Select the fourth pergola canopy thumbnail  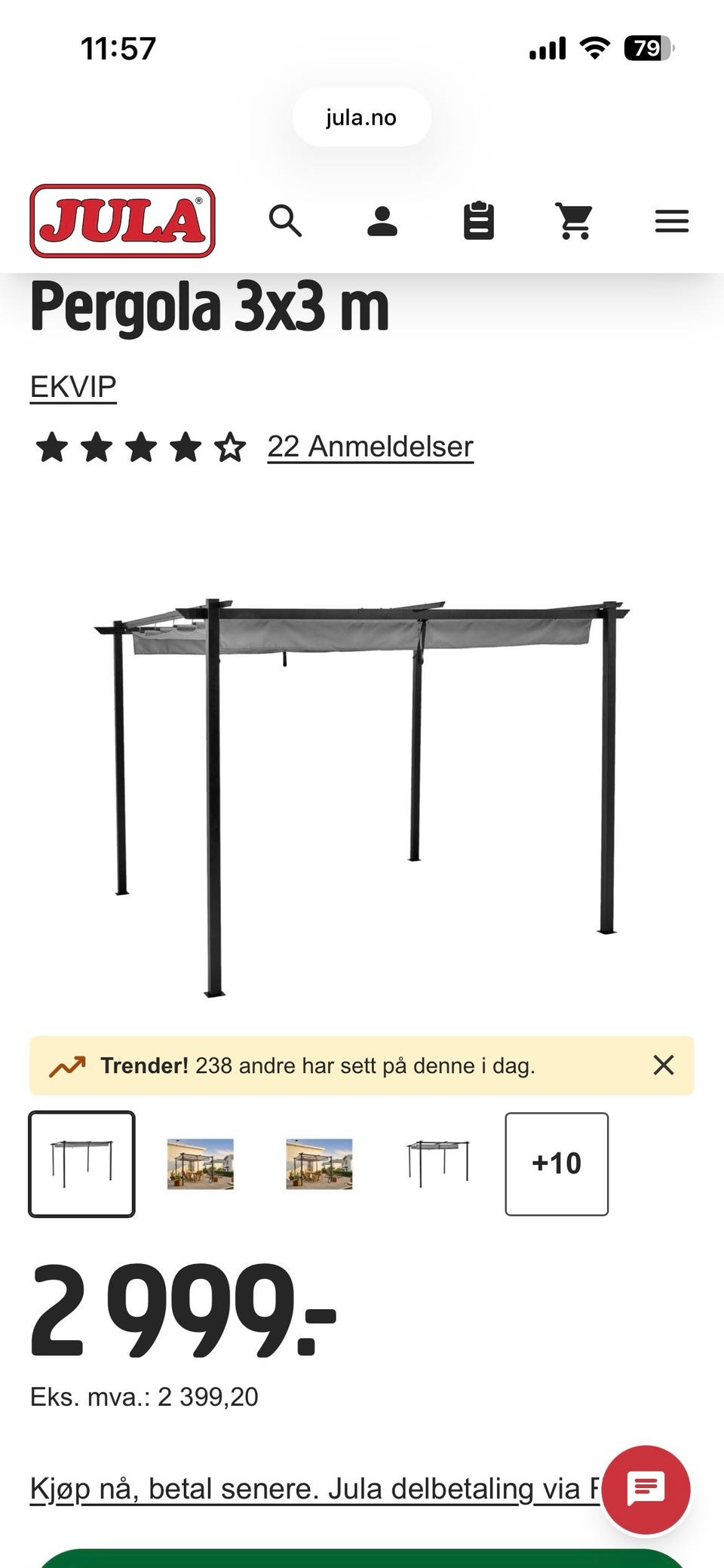437,1163
